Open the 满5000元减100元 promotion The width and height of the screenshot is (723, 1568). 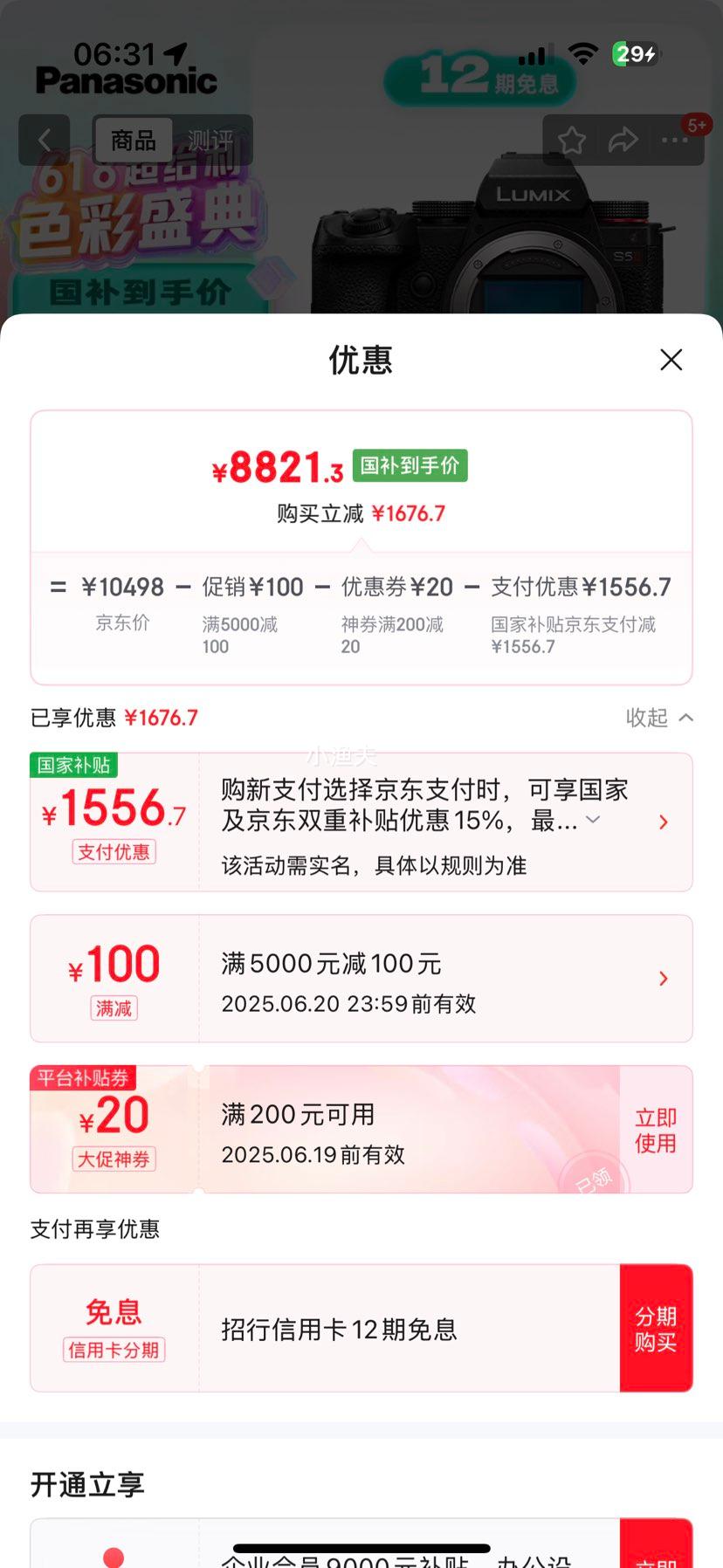click(663, 979)
